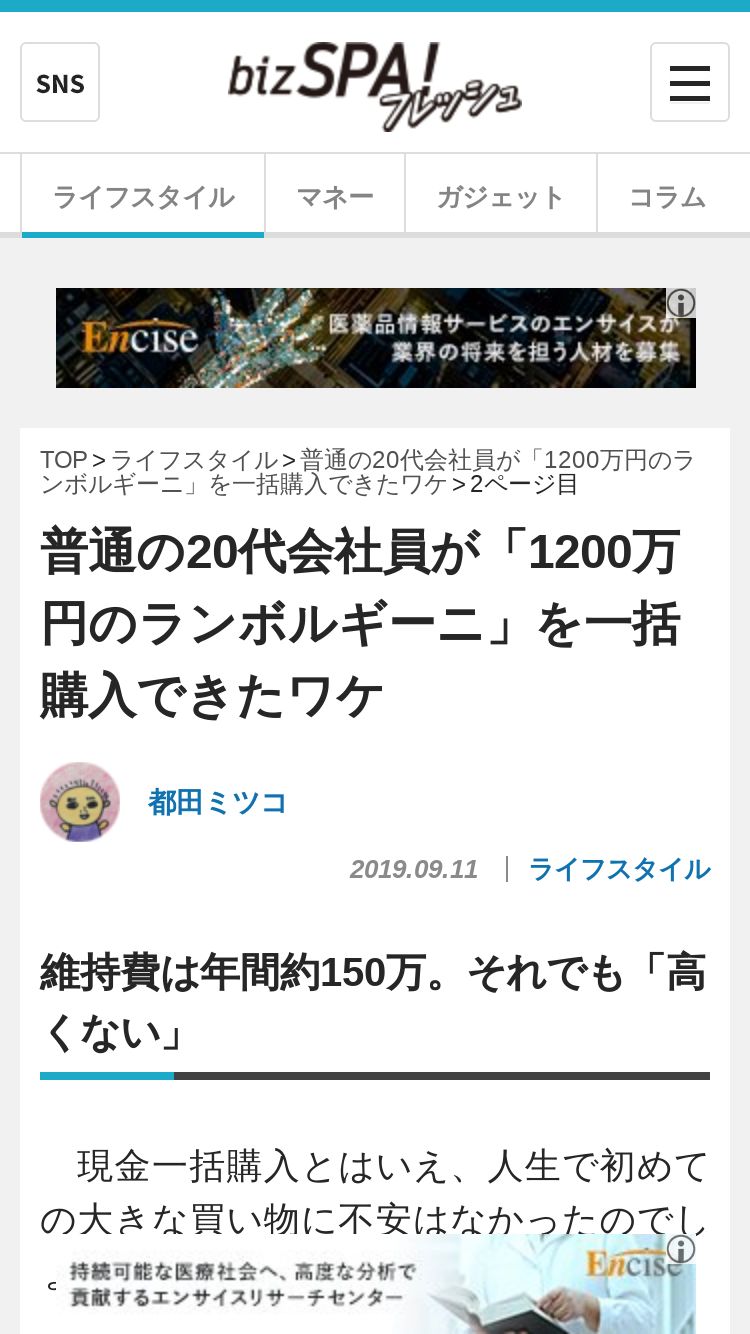Open ライフスタイル category link beside date
The width and height of the screenshot is (750, 1334).
click(619, 869)
